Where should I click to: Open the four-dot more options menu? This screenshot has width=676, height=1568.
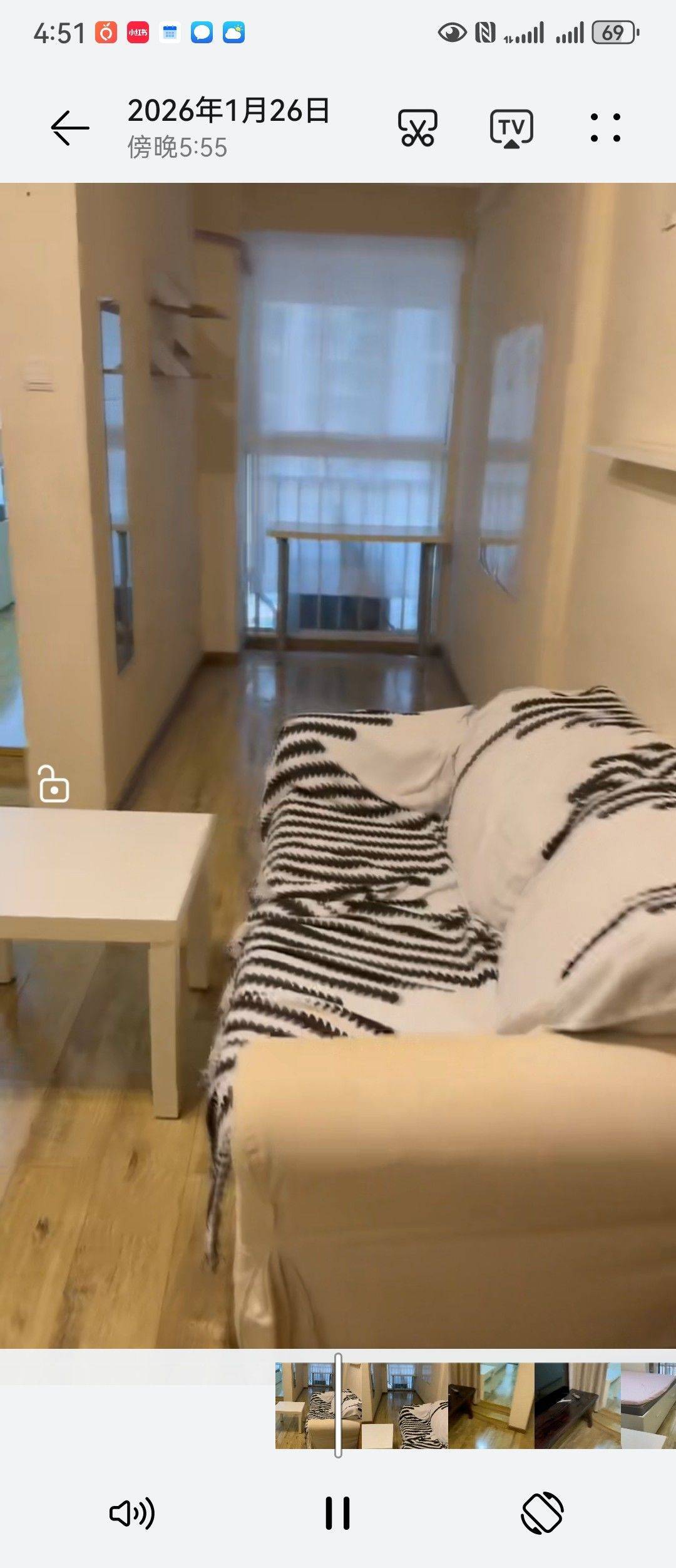pyautogui.click(x=605, y=128)
